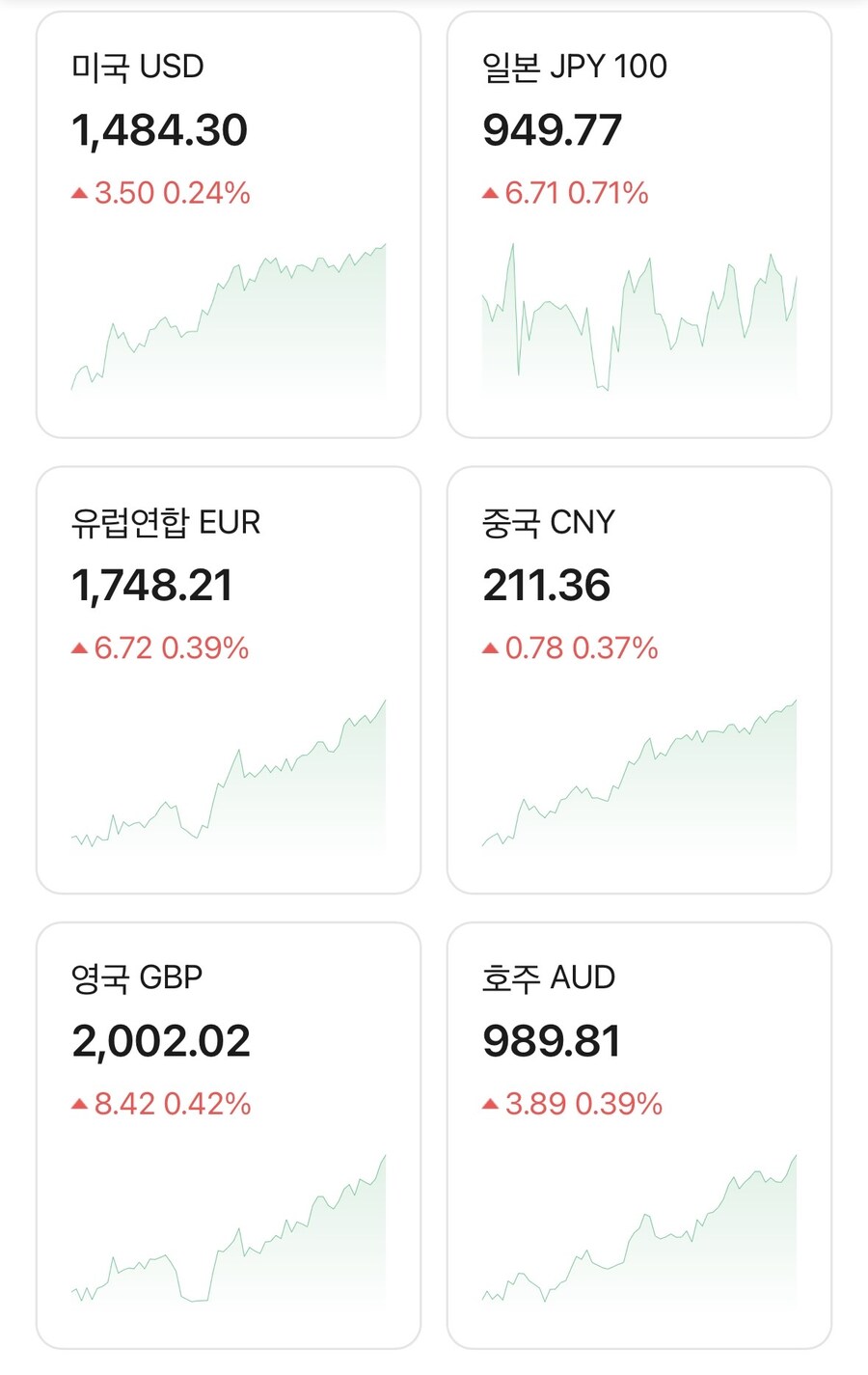Click the 3.89 change value on AUD card
The width and height of the screenshot is (868, 1375).
[x=535, y=1103]
